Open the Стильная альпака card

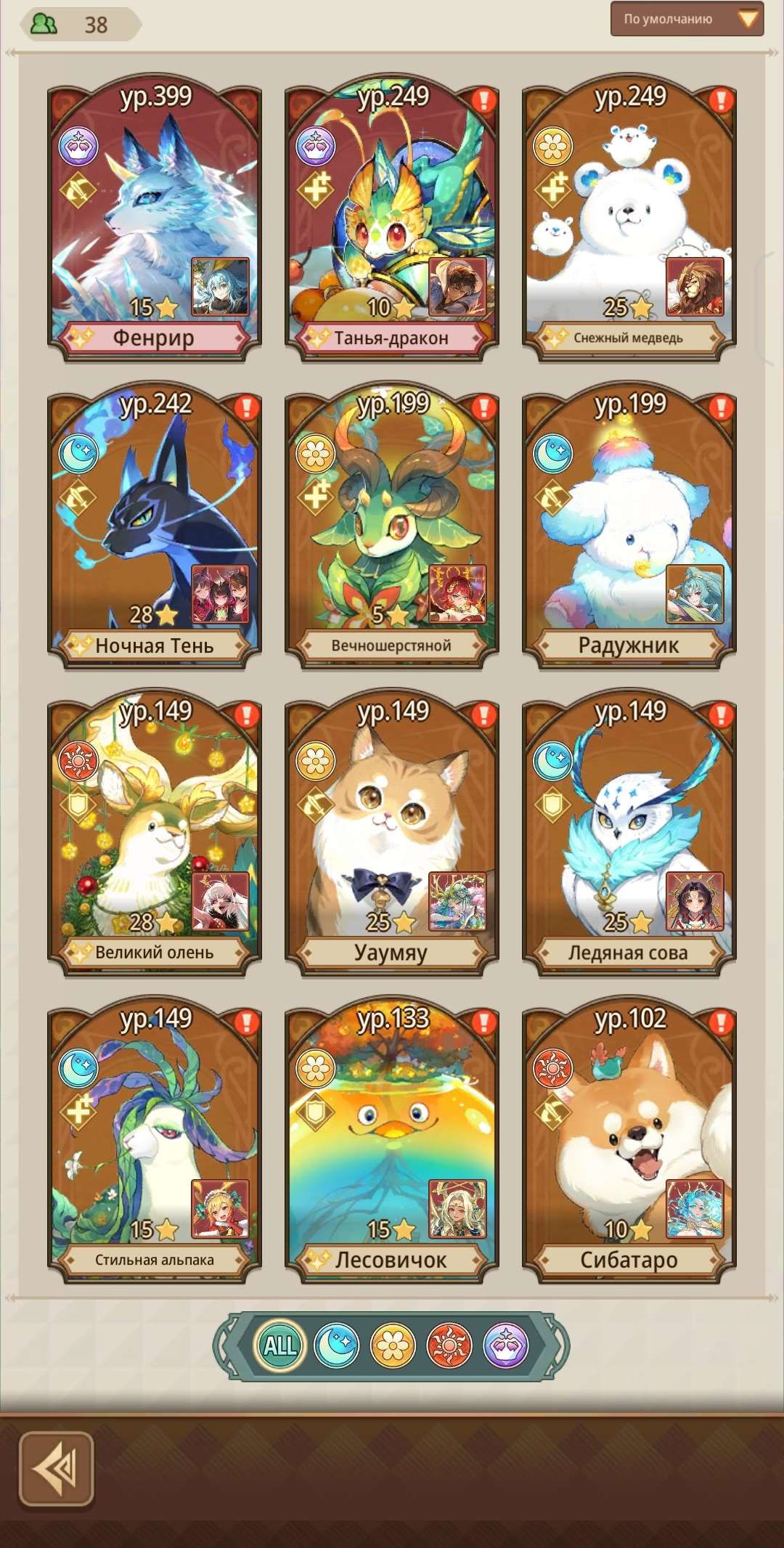[x=154, y=1141]
